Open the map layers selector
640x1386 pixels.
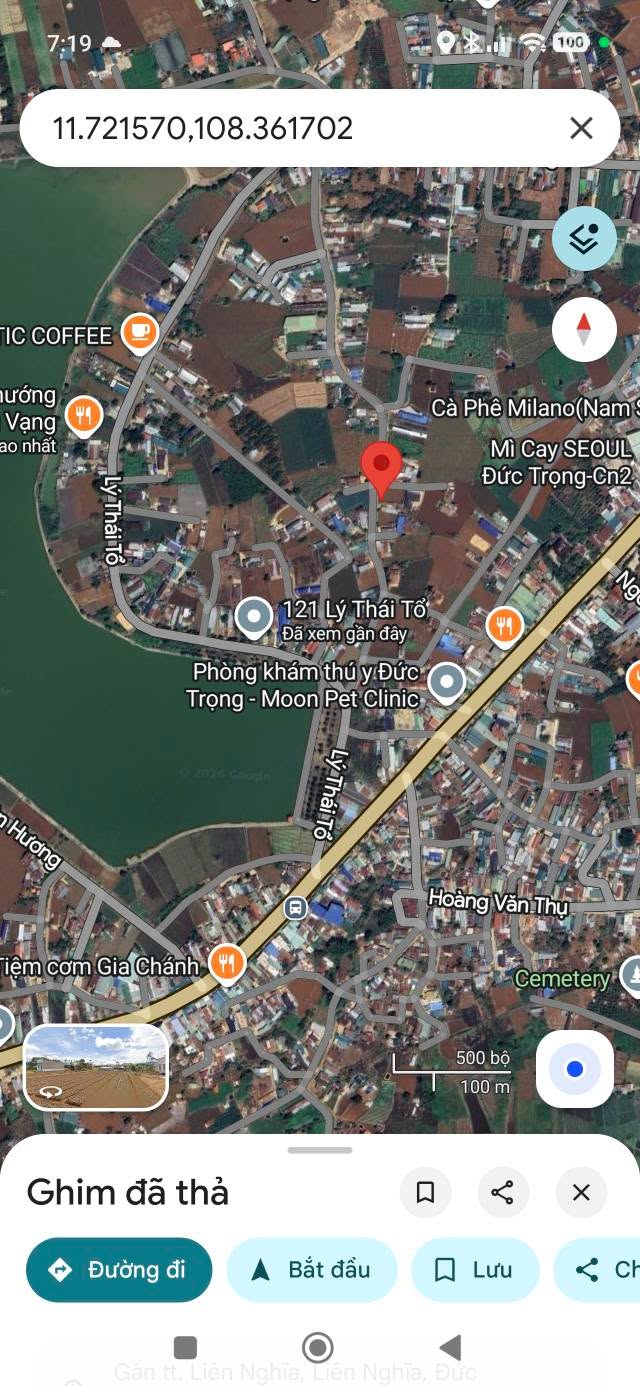(x=584, y=239)
